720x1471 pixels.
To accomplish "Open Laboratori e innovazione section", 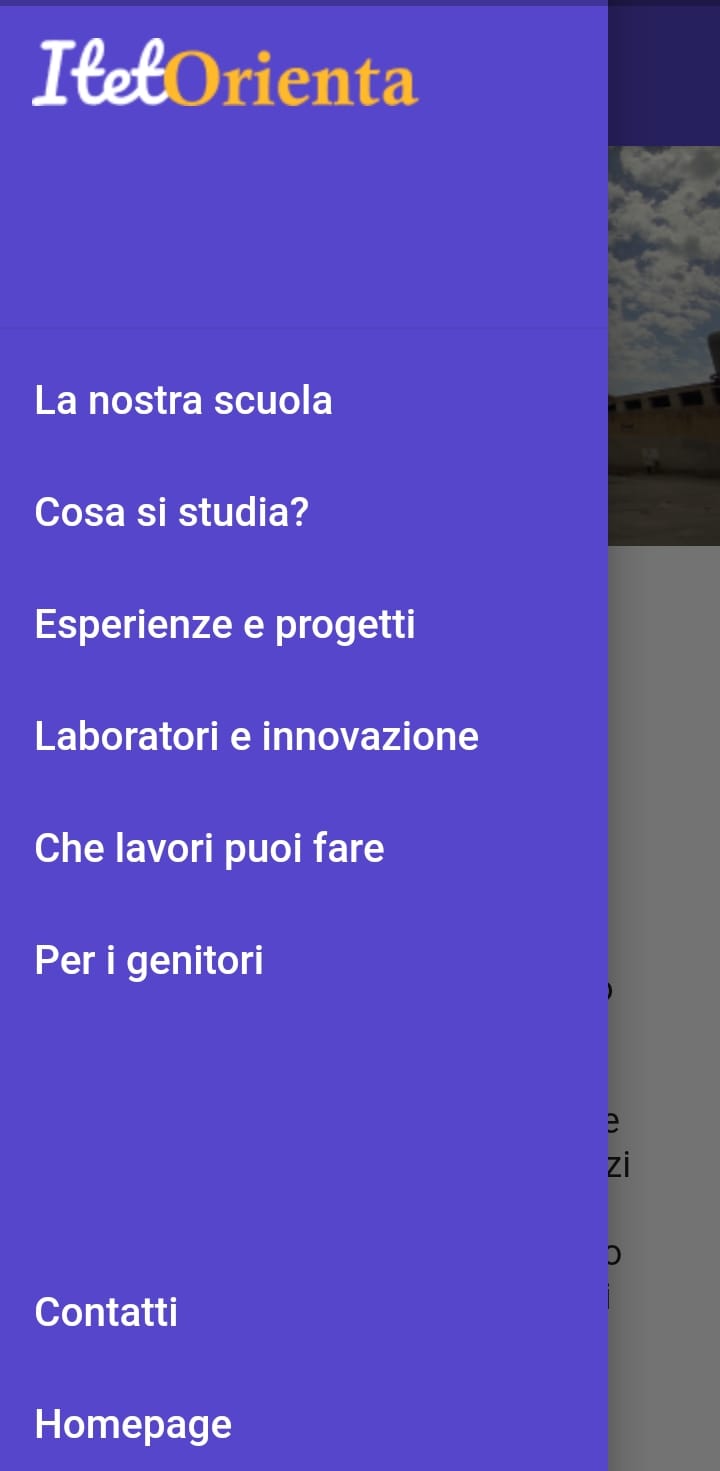I will [x=257, y=736].
